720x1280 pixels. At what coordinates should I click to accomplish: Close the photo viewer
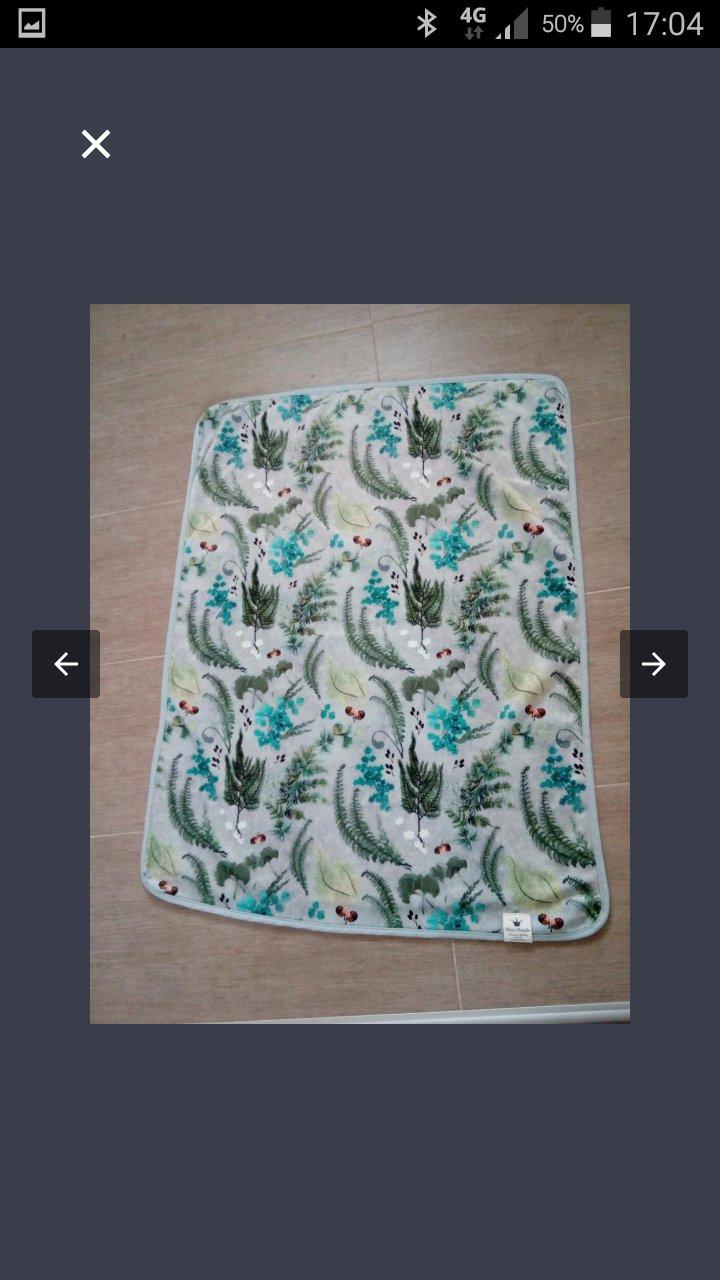[x=96, y=144]
